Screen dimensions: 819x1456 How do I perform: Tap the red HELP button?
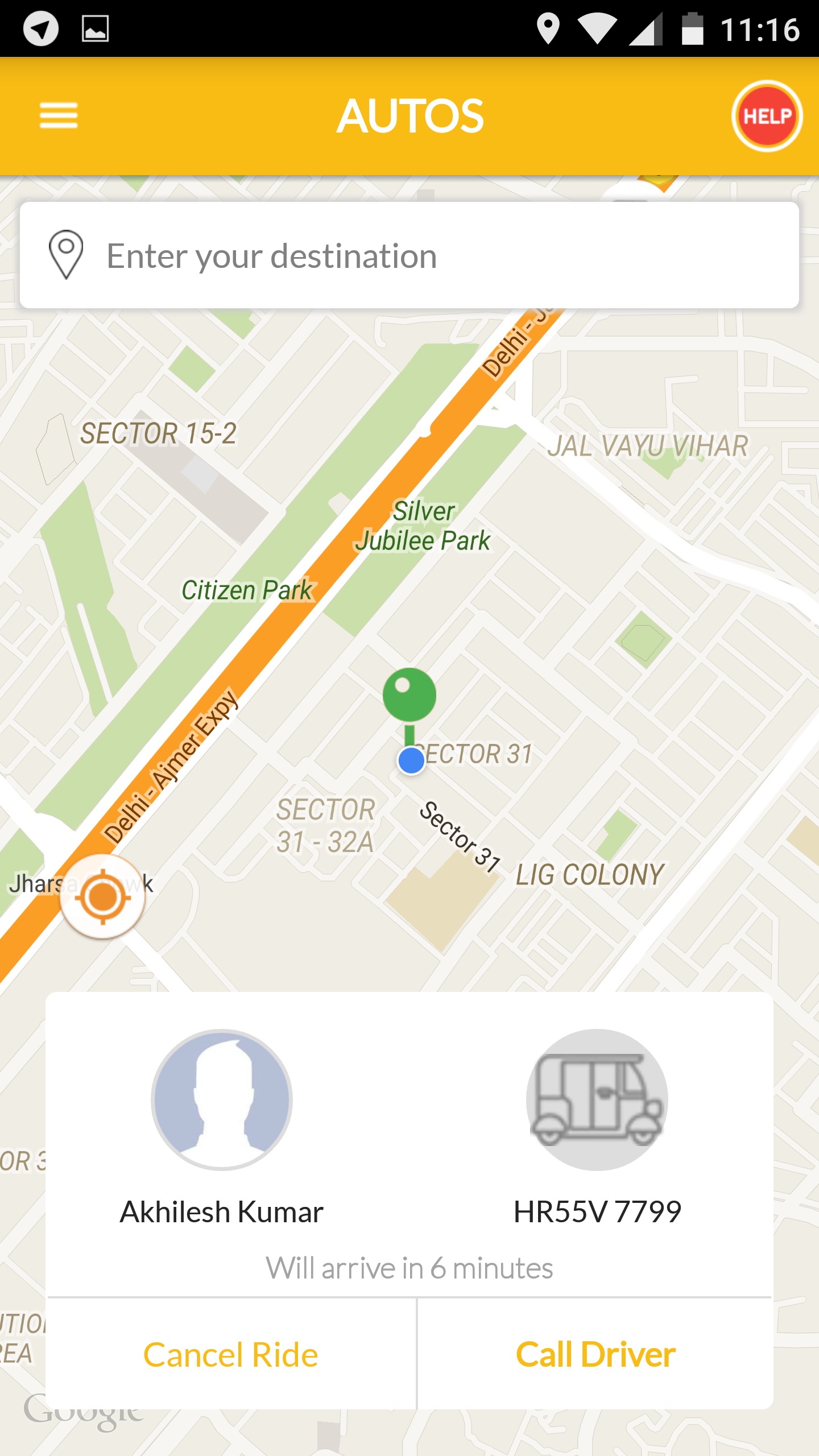pyautogui.click(x=767, y=116)
